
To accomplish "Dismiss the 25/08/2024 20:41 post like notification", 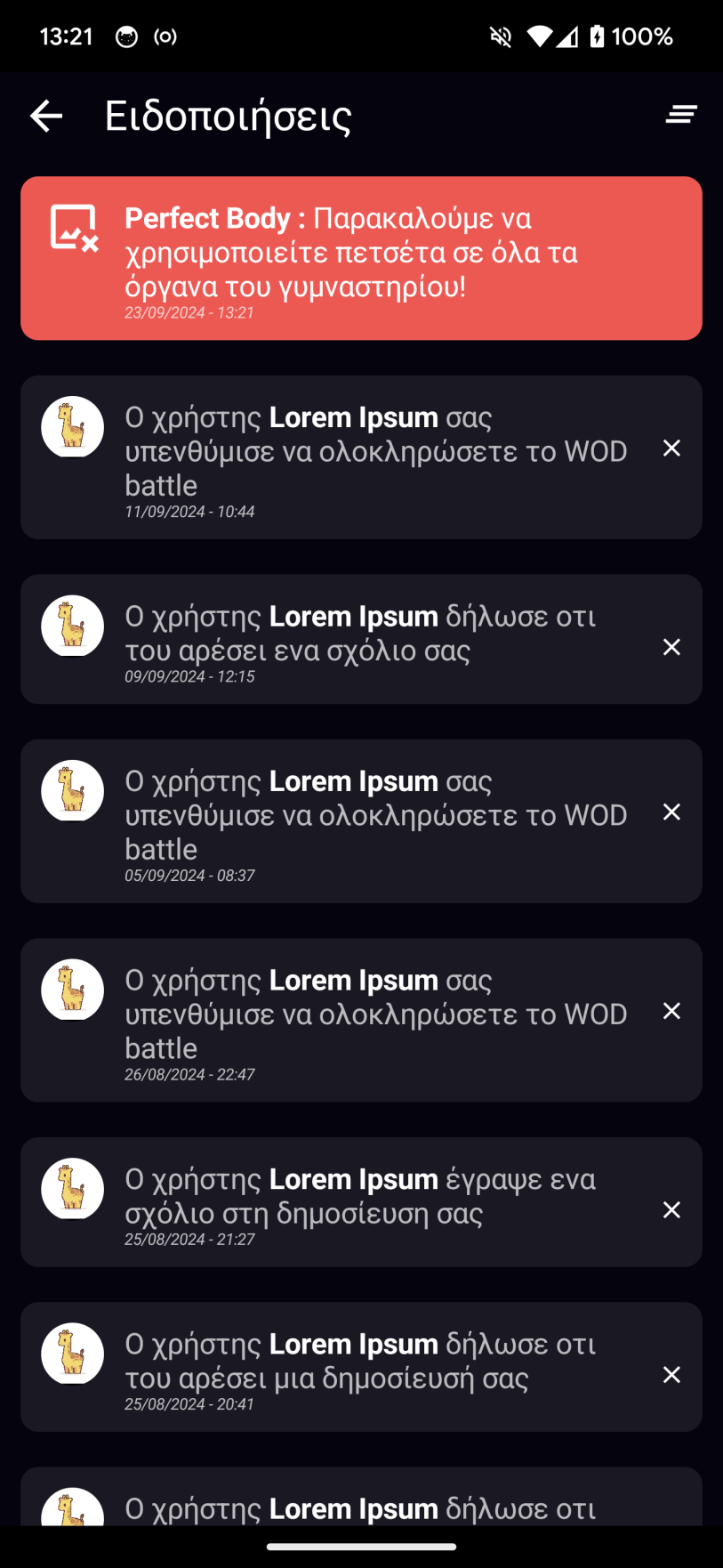I will click(x=671, y=1375).
